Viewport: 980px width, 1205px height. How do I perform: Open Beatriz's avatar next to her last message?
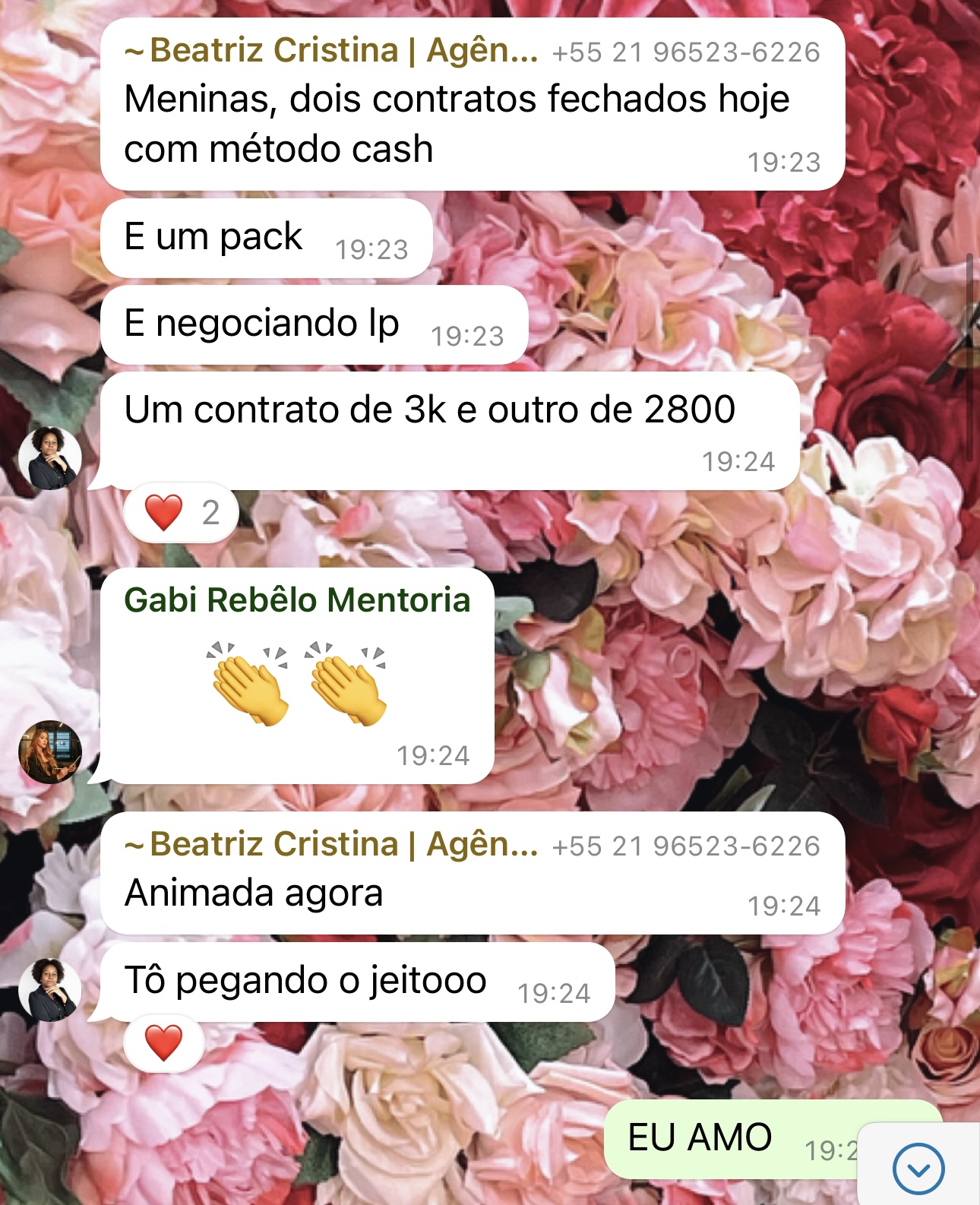(x=48, y=987)
